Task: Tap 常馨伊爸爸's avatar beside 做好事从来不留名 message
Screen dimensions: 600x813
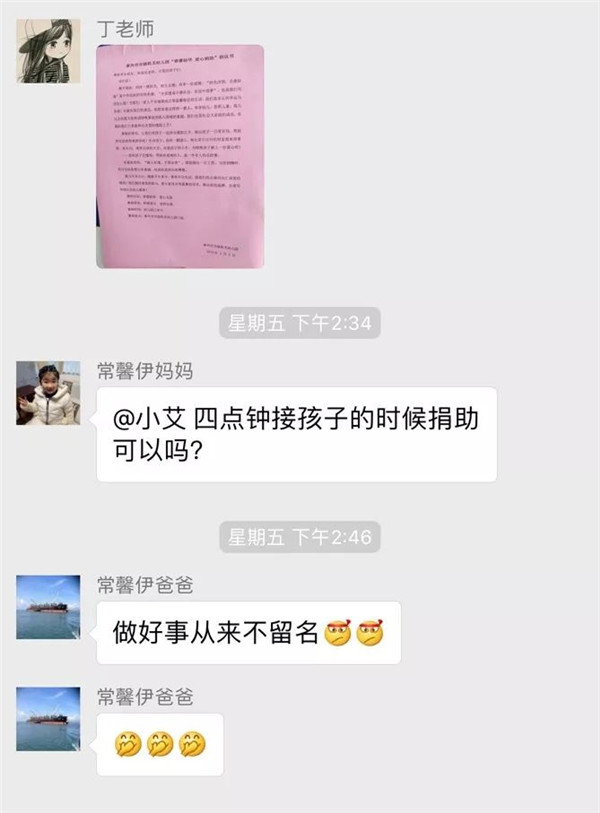Action: tap(48, 607)
